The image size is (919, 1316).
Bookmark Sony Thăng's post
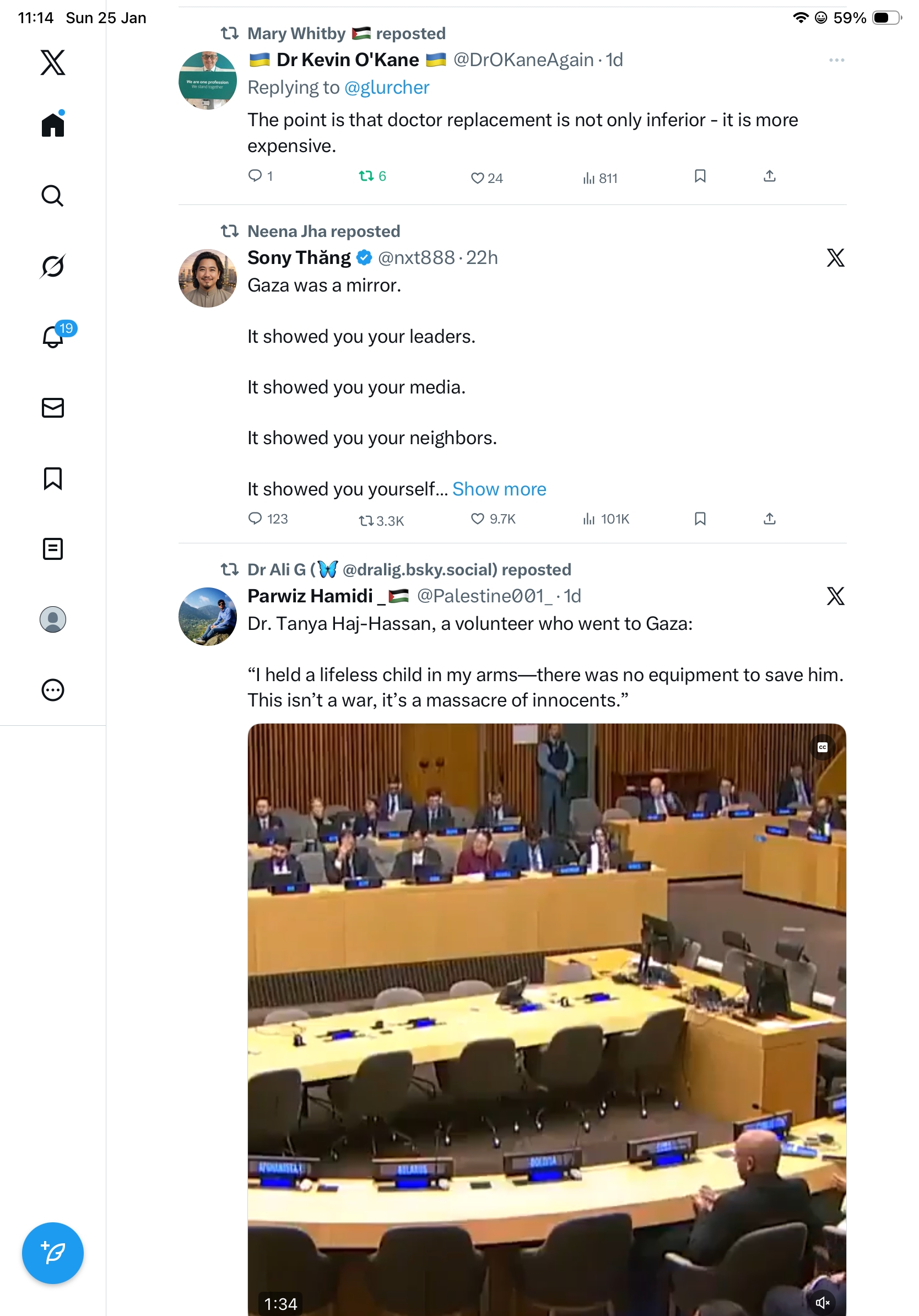[x=700, y=519]
